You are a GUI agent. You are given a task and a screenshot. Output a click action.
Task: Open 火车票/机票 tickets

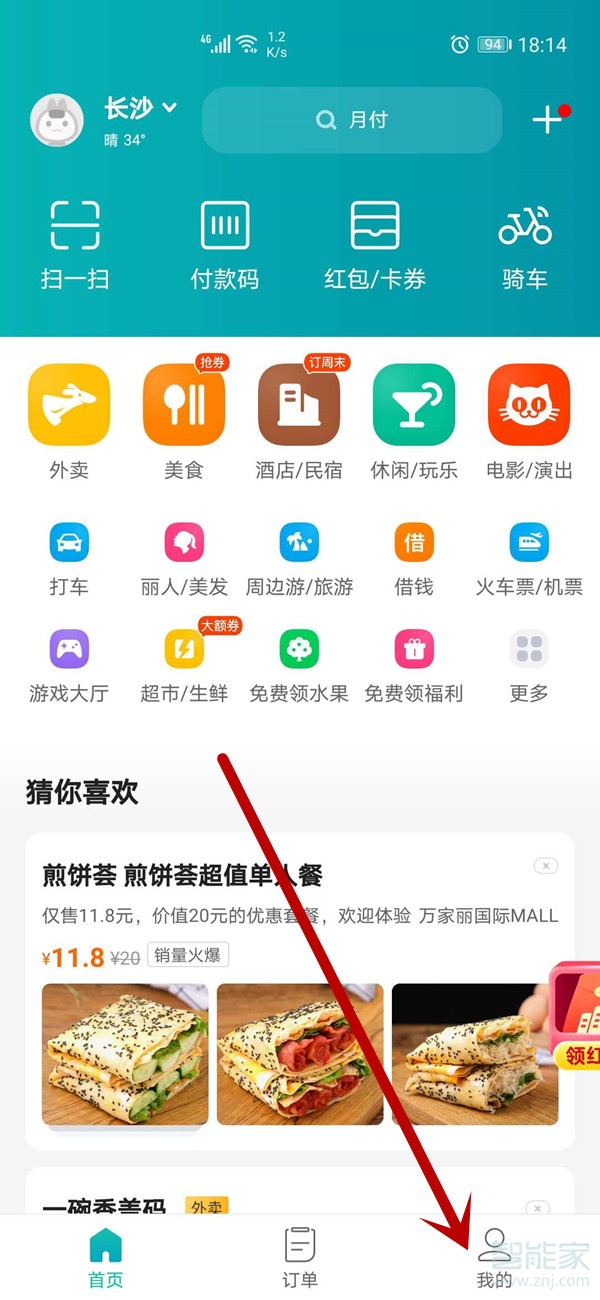click(529, 558)
